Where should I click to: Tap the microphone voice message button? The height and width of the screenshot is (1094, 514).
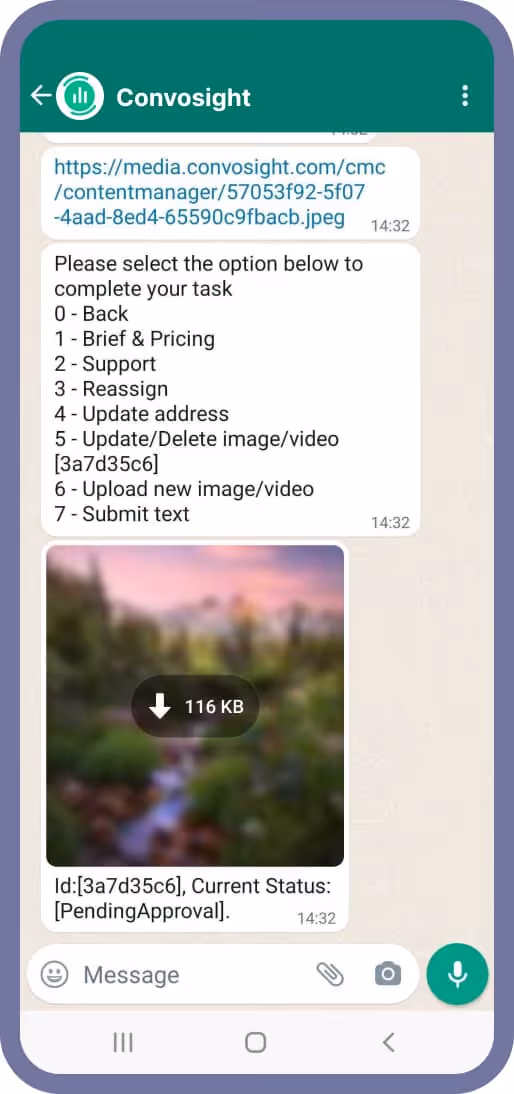(458, 974)
